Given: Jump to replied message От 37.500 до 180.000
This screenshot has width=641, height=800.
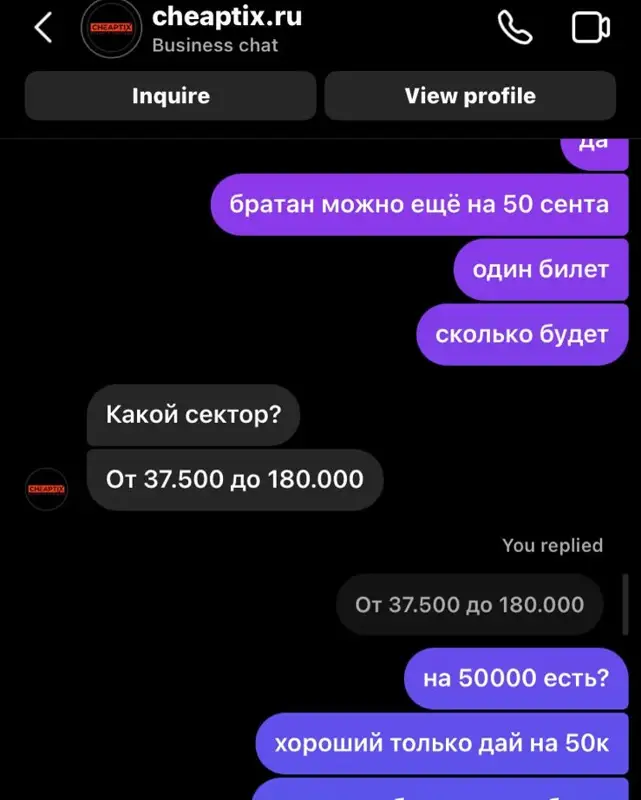Looking at the screenshot, I should (x=469, y=605).
